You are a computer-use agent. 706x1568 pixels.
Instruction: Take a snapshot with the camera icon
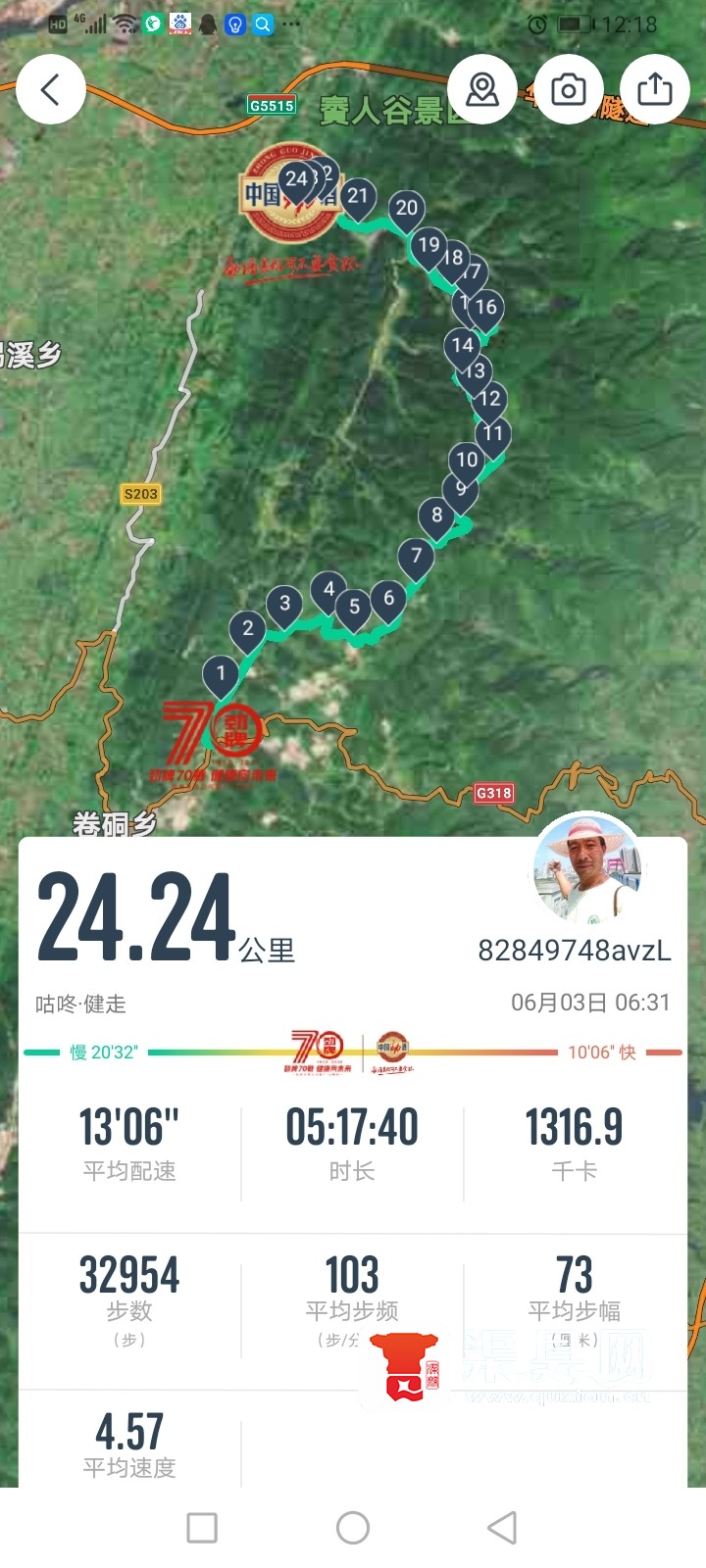click(569, 90)
